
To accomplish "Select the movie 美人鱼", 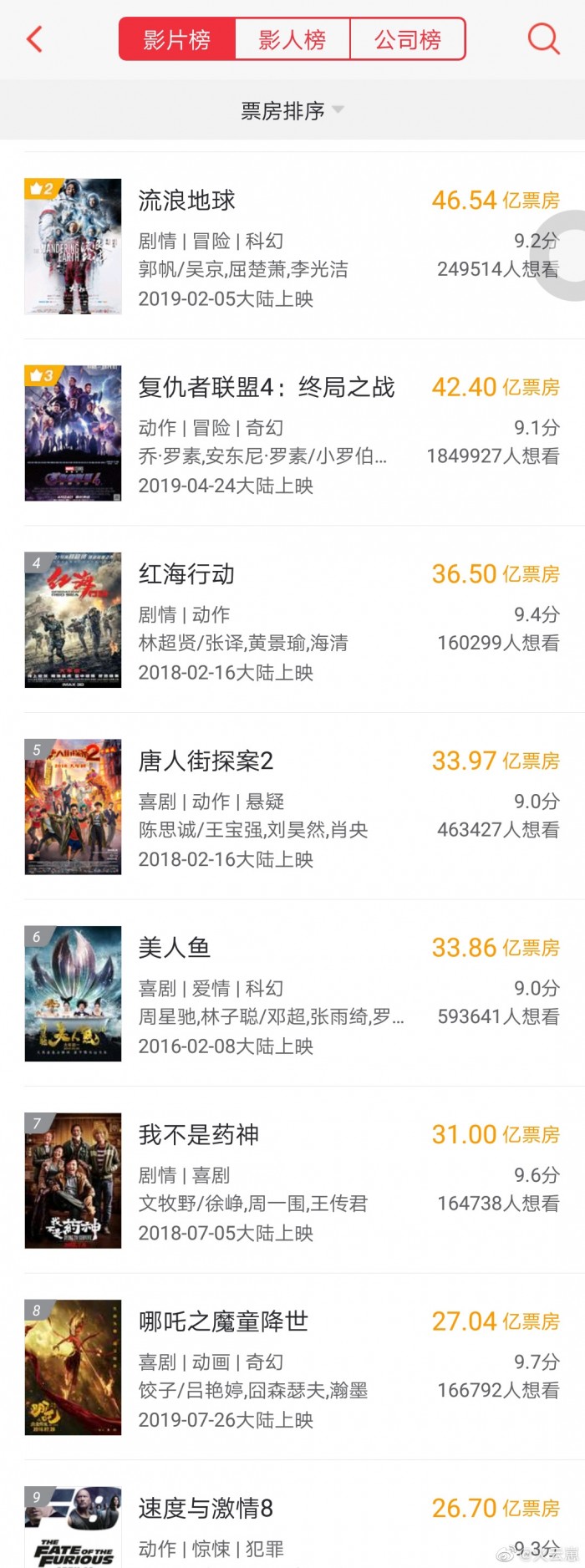I will point(175,948).
